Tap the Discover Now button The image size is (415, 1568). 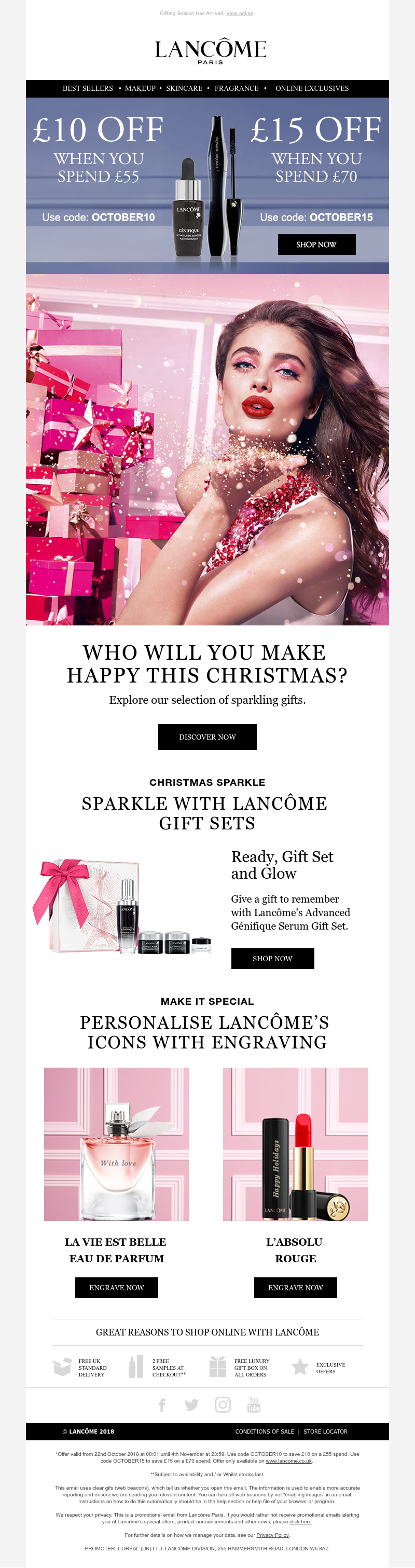pyautogui.click(x=207, y=737)
